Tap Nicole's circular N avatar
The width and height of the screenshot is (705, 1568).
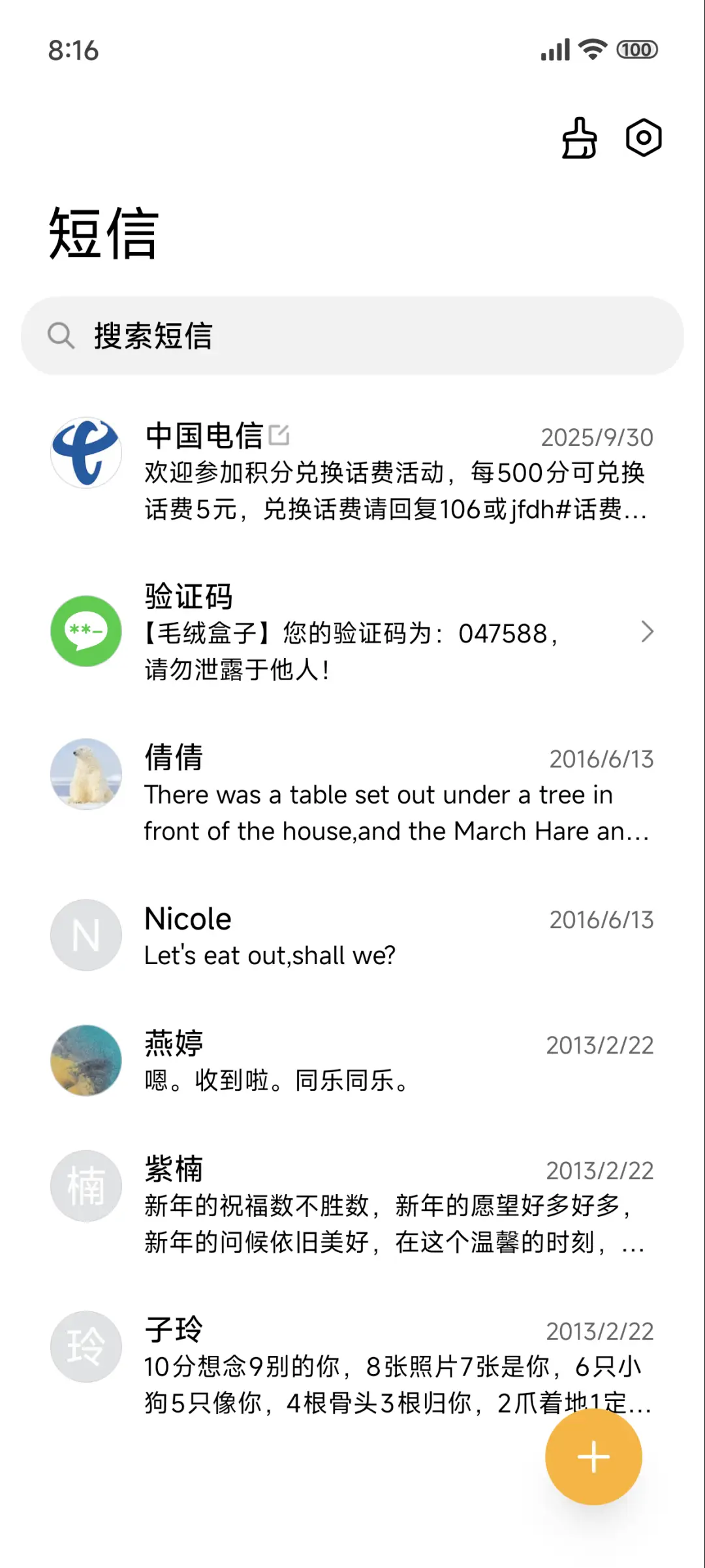click(86, 935)
